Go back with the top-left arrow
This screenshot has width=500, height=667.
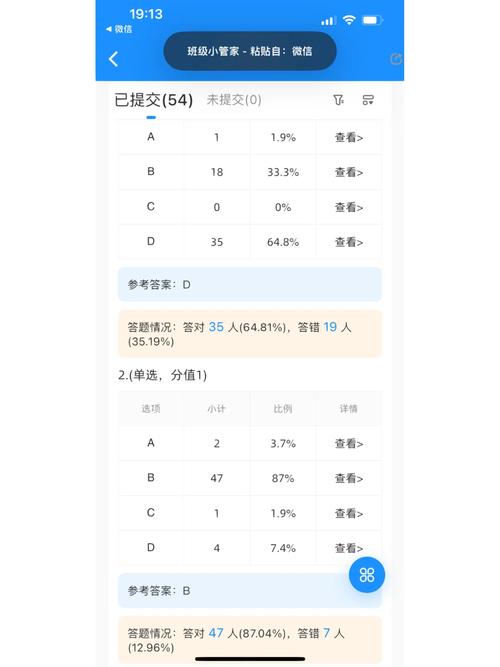[113, 59]
